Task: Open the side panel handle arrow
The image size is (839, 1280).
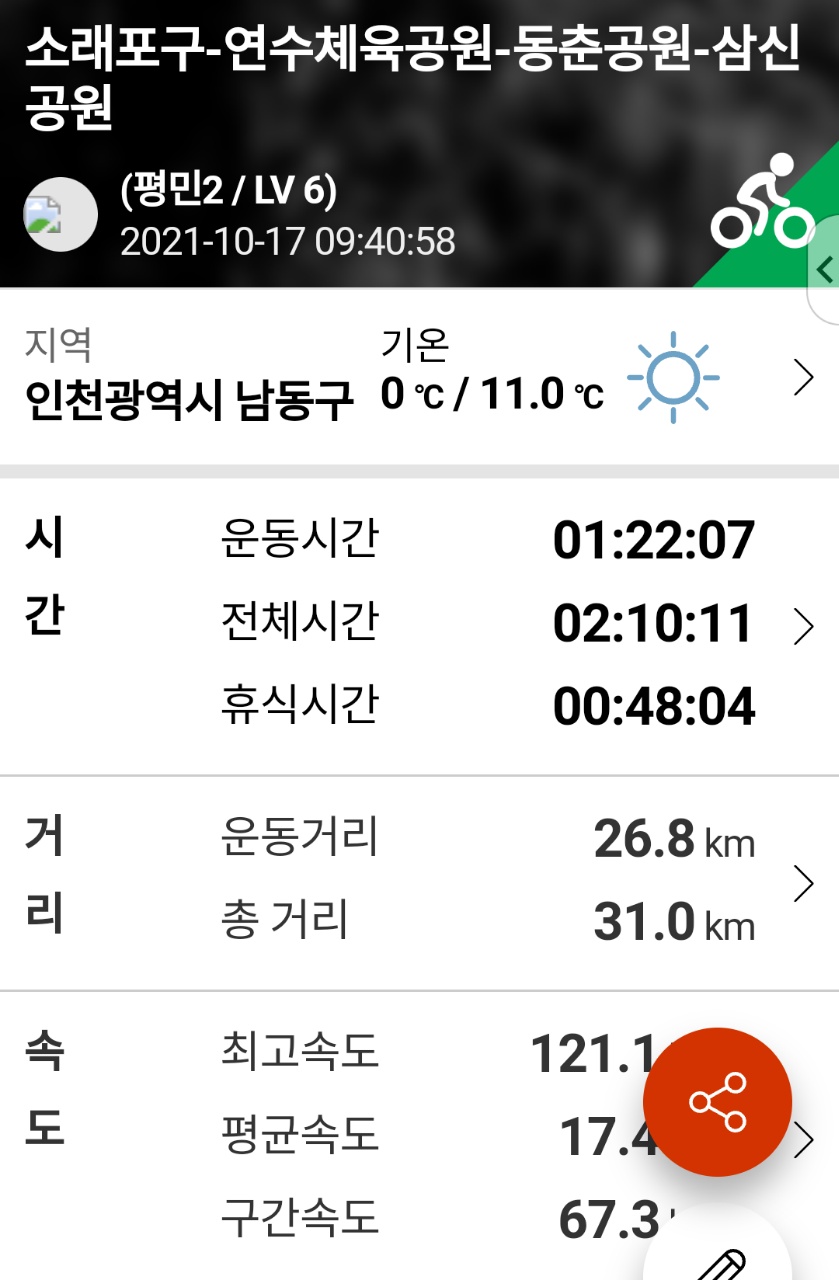Action: tap(825, 268)
